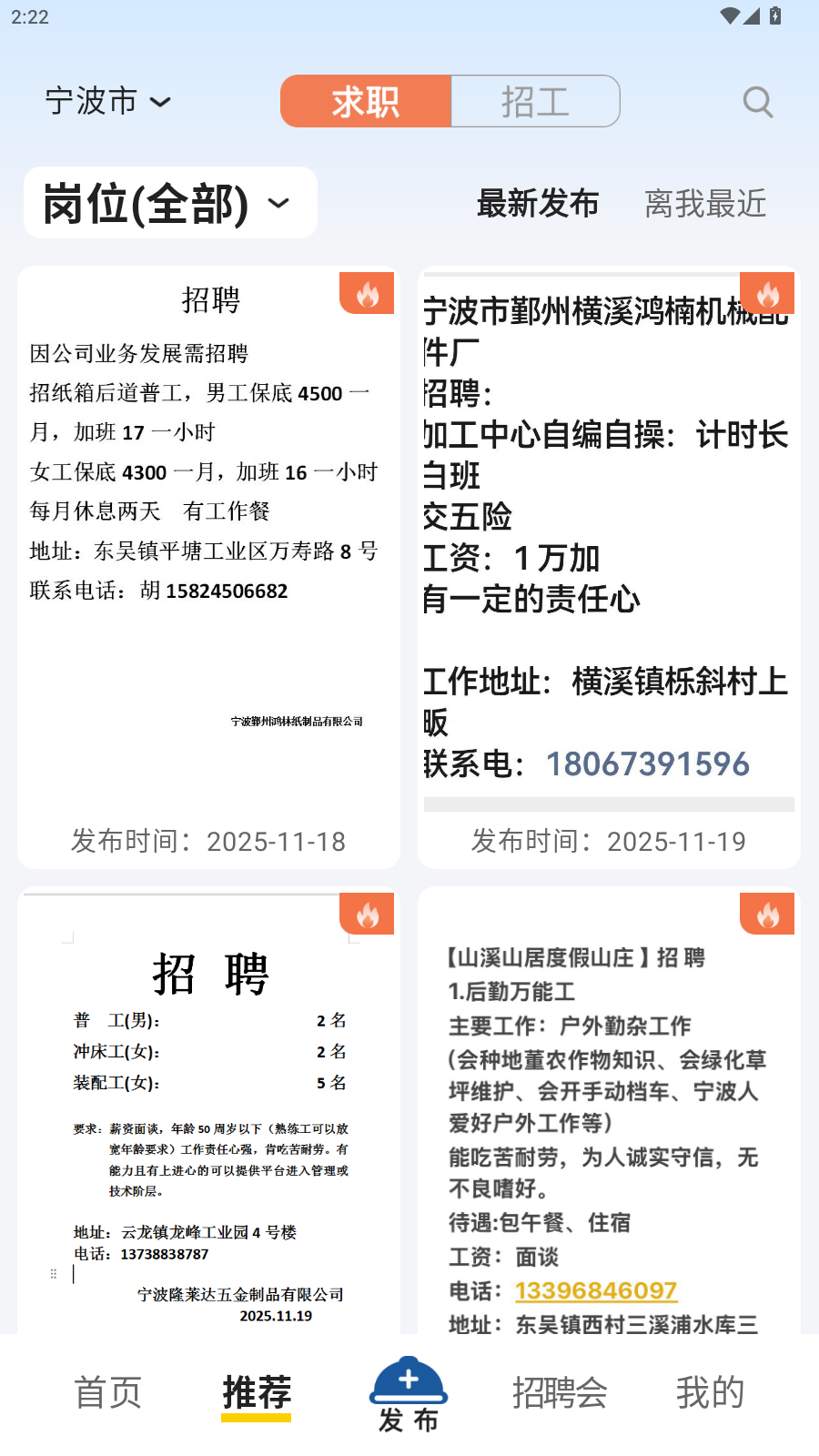Image resolution: width=819 pixels, height=1456 pixels.
Task: Expand the 宁波市 city selector
Action: pyautogui.click(x=106, y=101)
